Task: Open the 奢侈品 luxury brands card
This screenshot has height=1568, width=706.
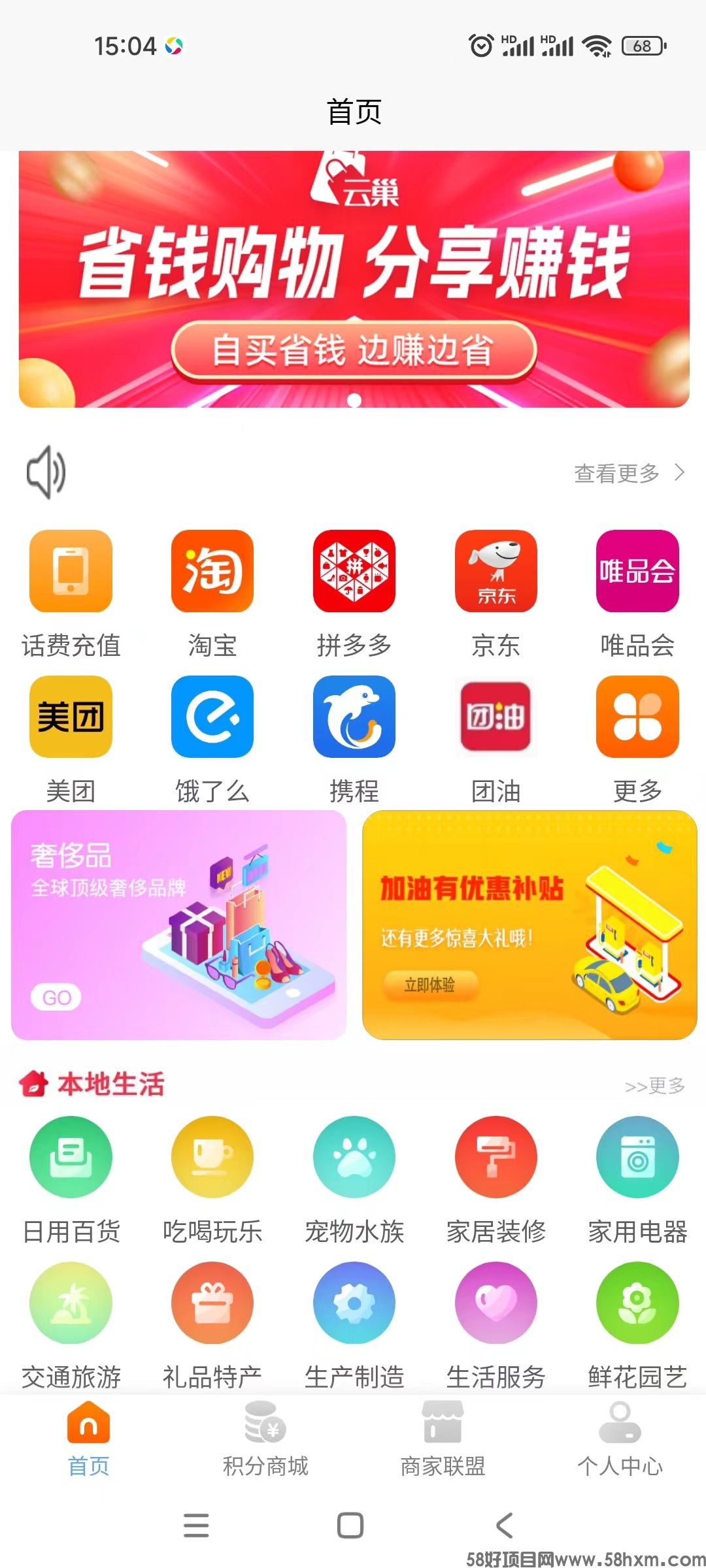Action: click(x=178, y=924)
